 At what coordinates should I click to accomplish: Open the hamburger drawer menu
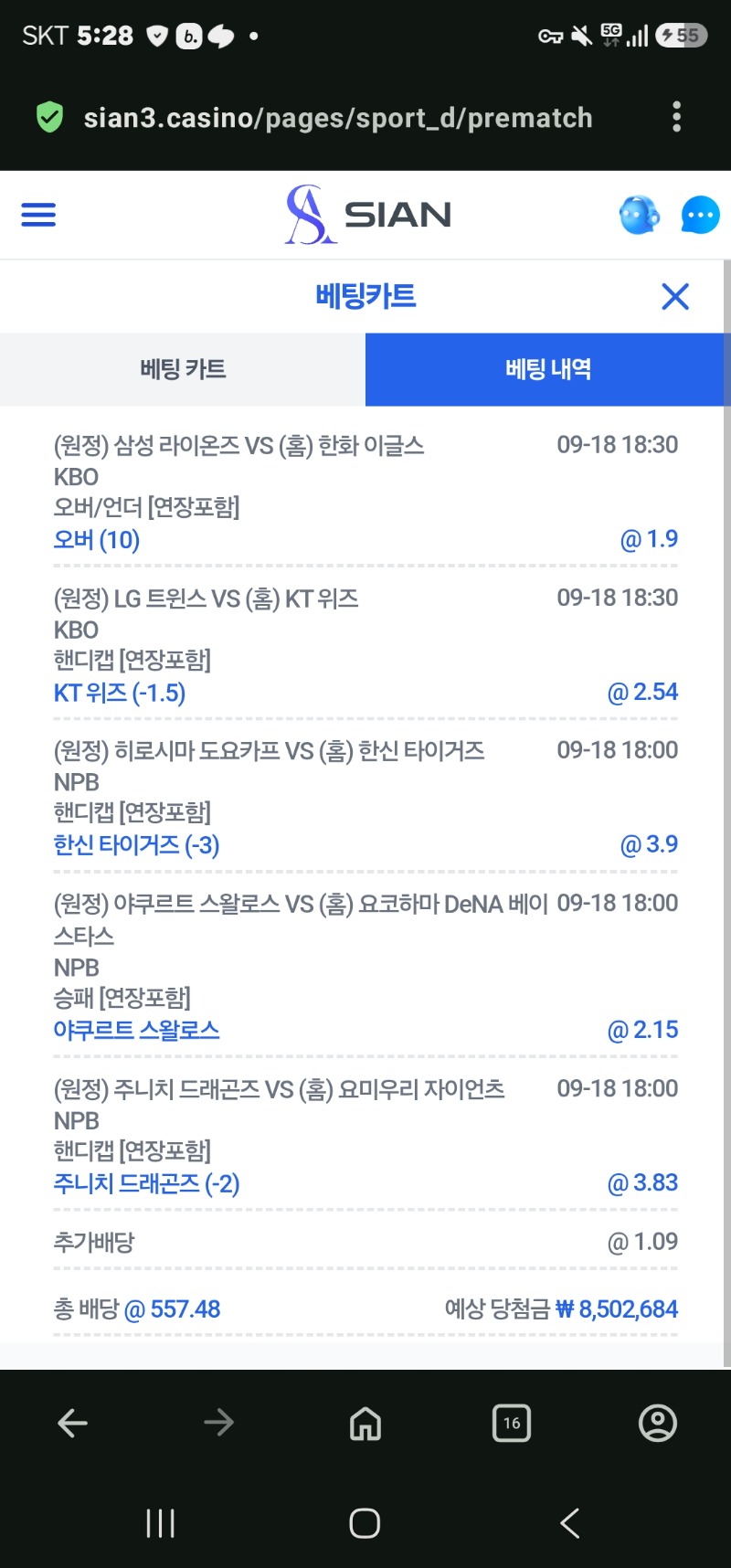point(38,215)
